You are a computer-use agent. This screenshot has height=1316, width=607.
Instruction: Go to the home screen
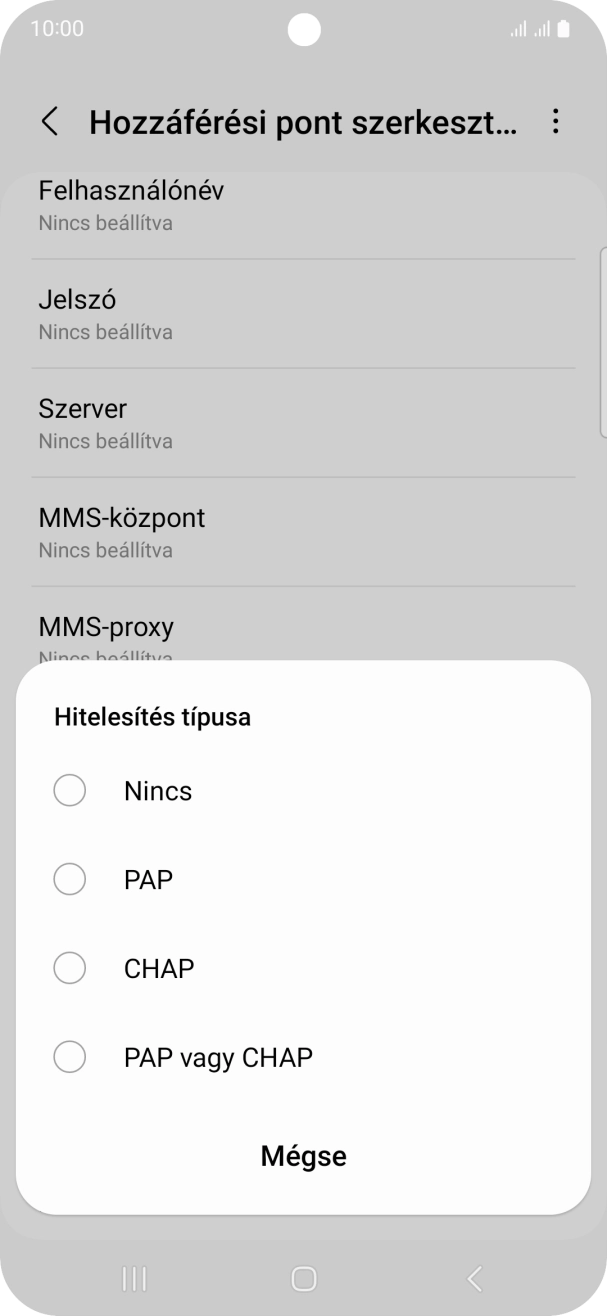click(x=303, y=1277)
